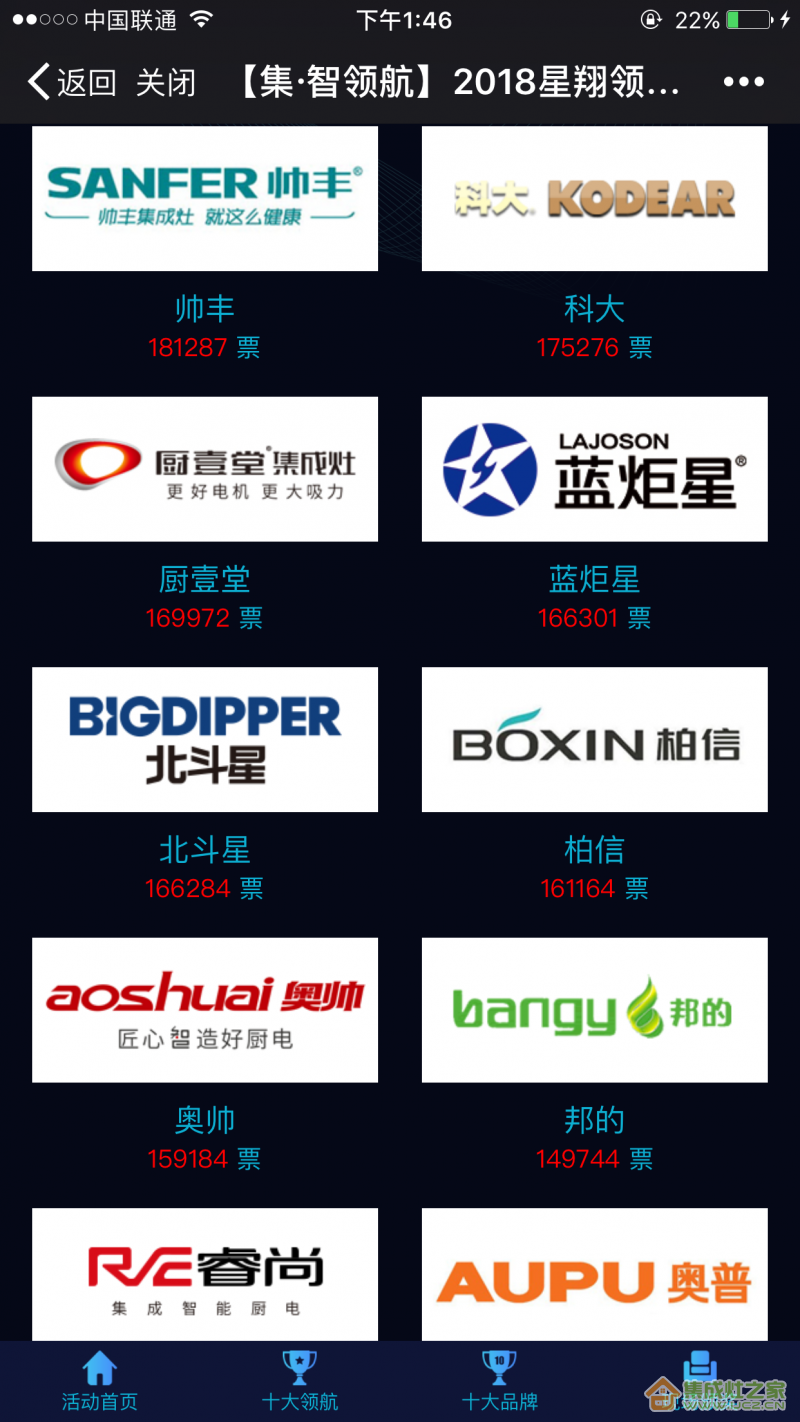
Task: Open the 科大 KODEAR brand card
Action: pyautogui.click(x=594, y=198)
